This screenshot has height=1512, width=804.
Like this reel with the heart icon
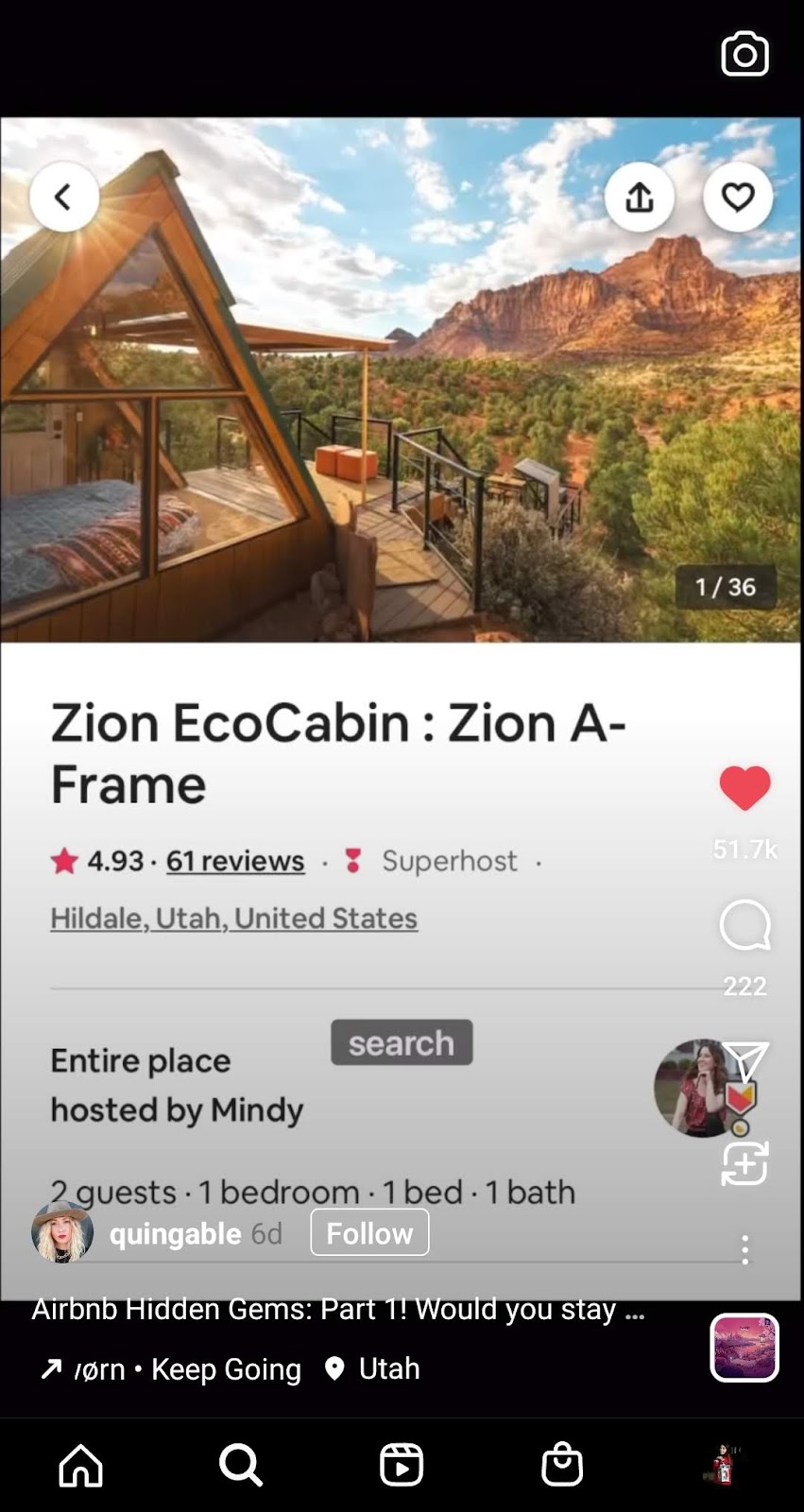pos(744,788)
